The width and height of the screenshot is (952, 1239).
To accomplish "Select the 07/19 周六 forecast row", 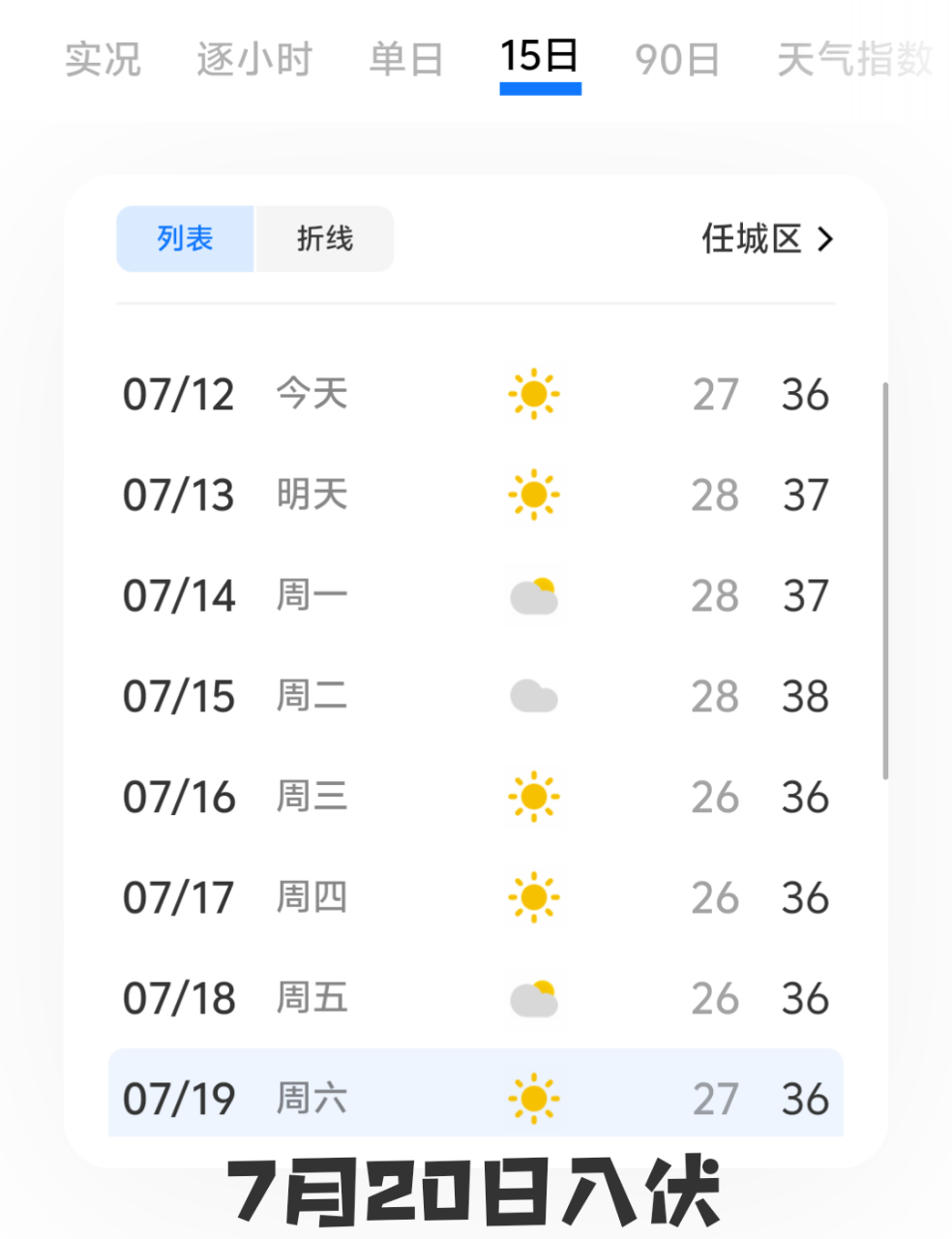I will click(475, 1098).
